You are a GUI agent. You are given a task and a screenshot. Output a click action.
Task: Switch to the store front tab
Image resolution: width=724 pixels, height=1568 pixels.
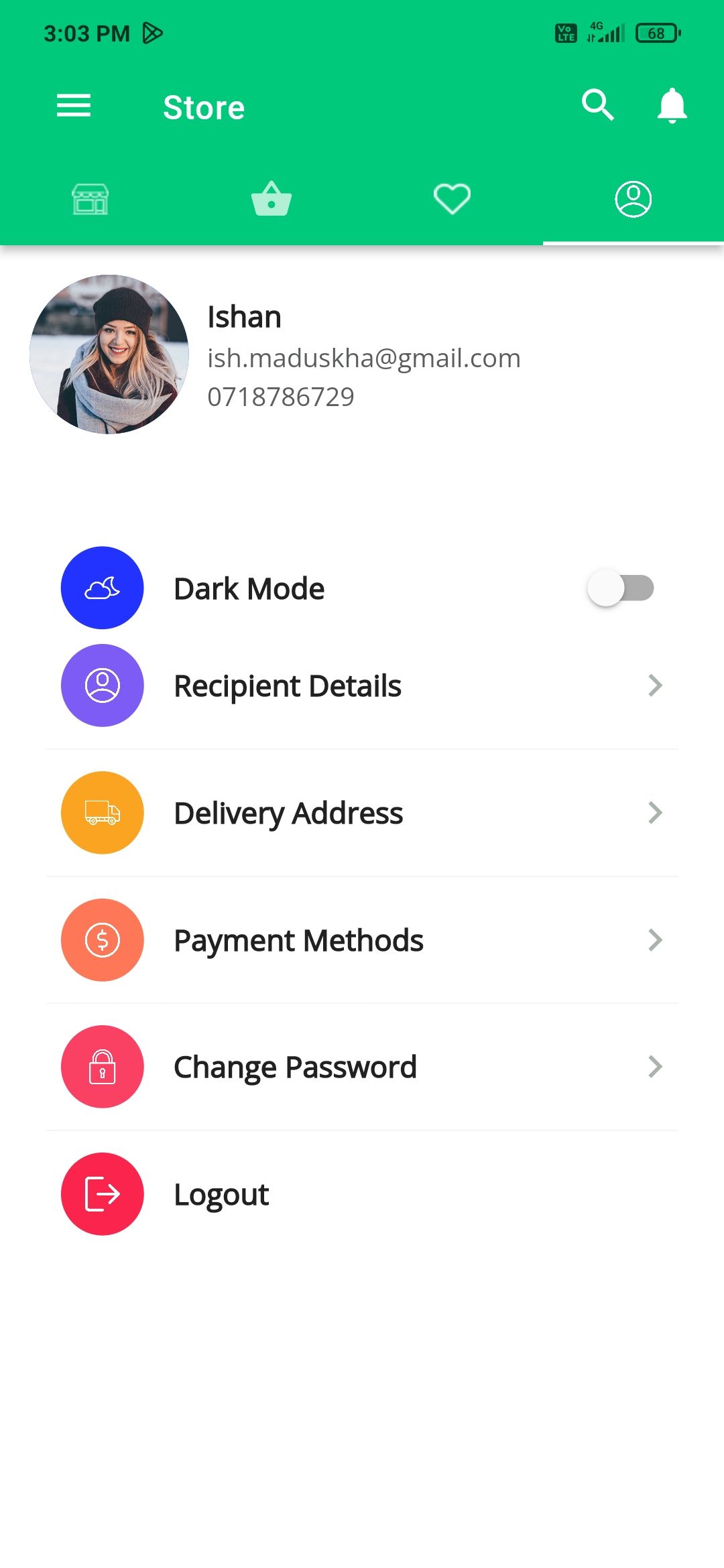[90, 199]
